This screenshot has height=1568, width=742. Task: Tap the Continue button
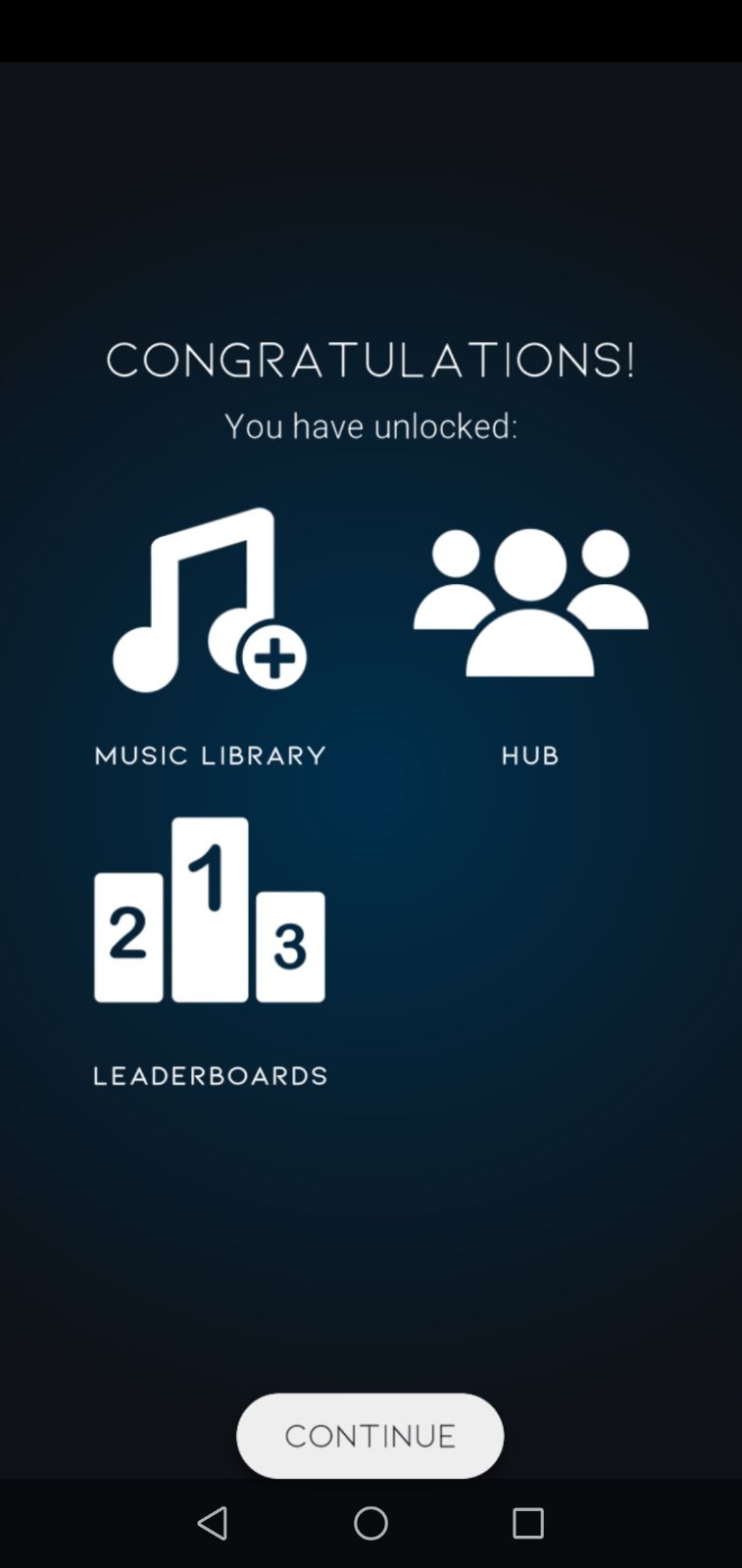point(370,1435)
